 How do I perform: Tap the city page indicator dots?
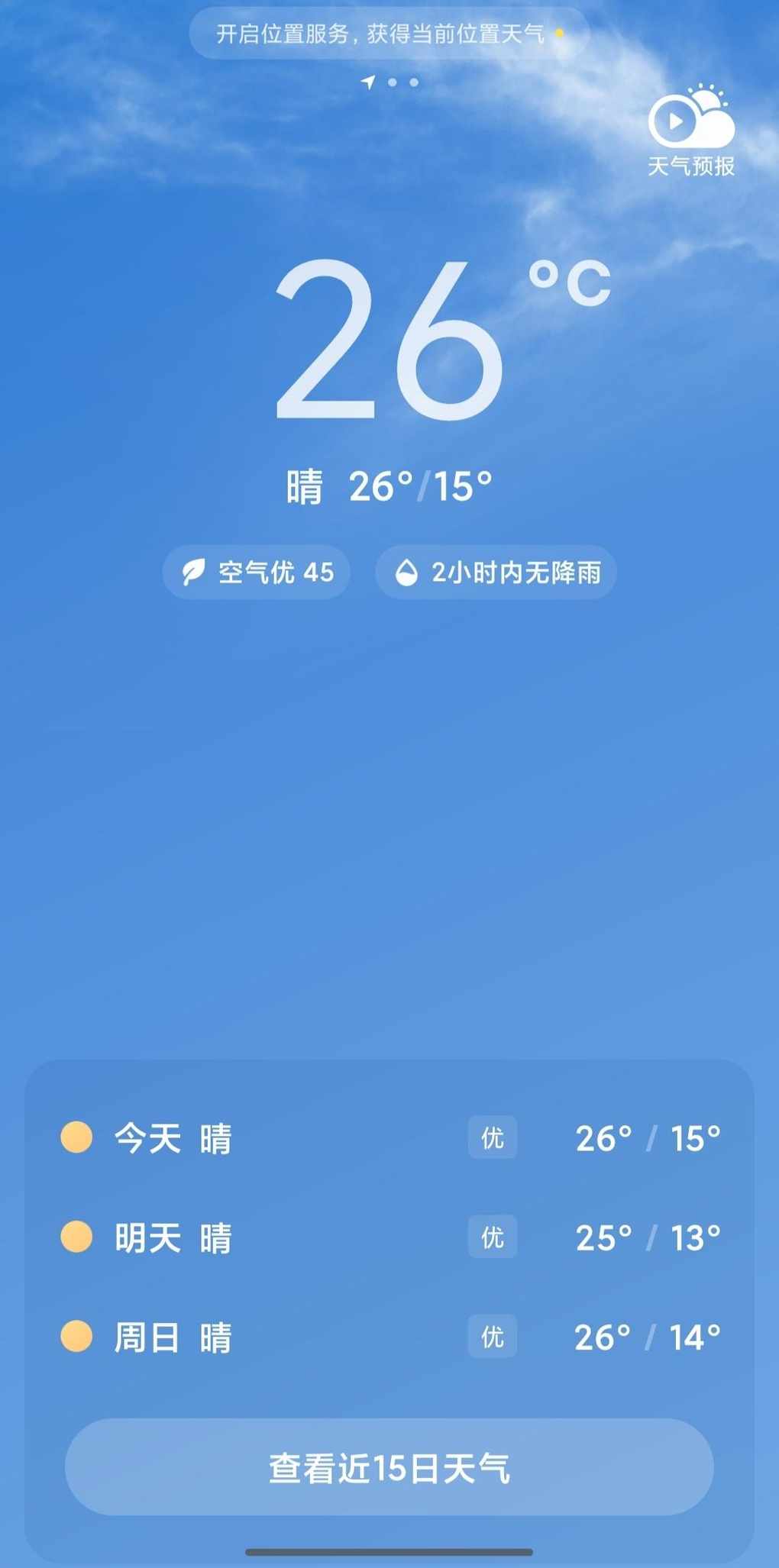click(x=389, y=82)
